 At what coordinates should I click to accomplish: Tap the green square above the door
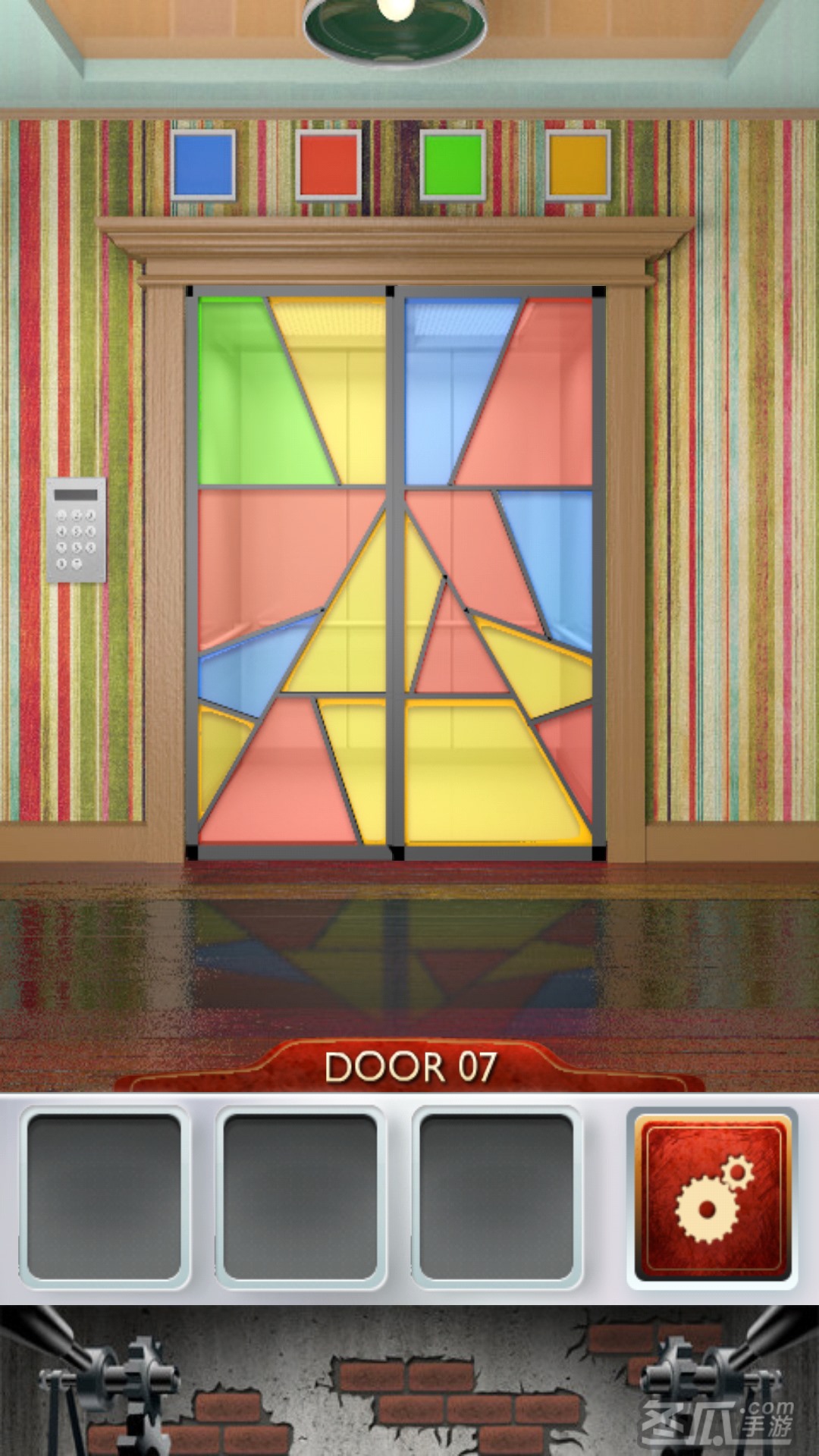point(453,165)
